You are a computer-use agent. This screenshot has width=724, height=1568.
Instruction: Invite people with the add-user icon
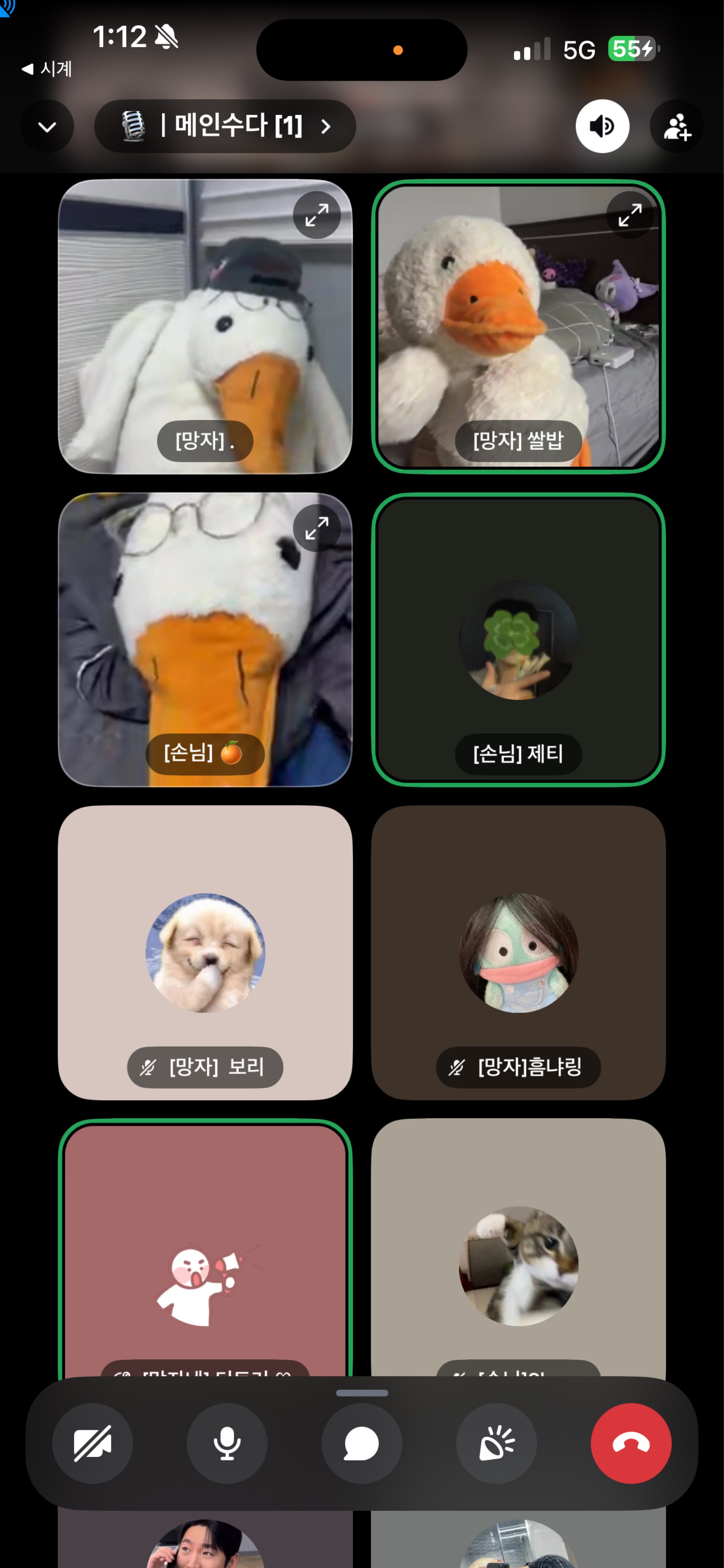(x=677, y=127)
